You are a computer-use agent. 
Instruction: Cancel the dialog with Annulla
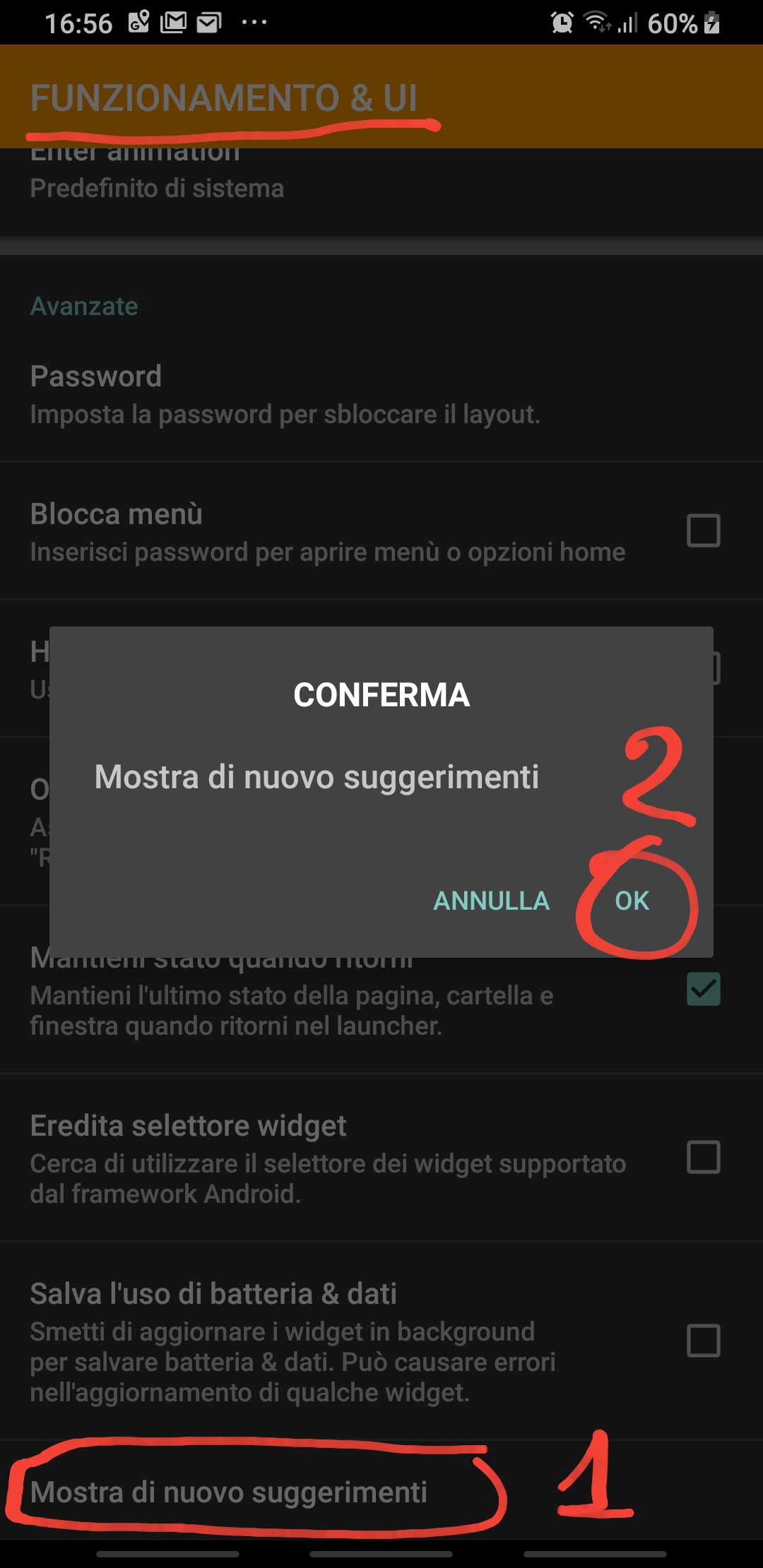(x=491, y=901)
